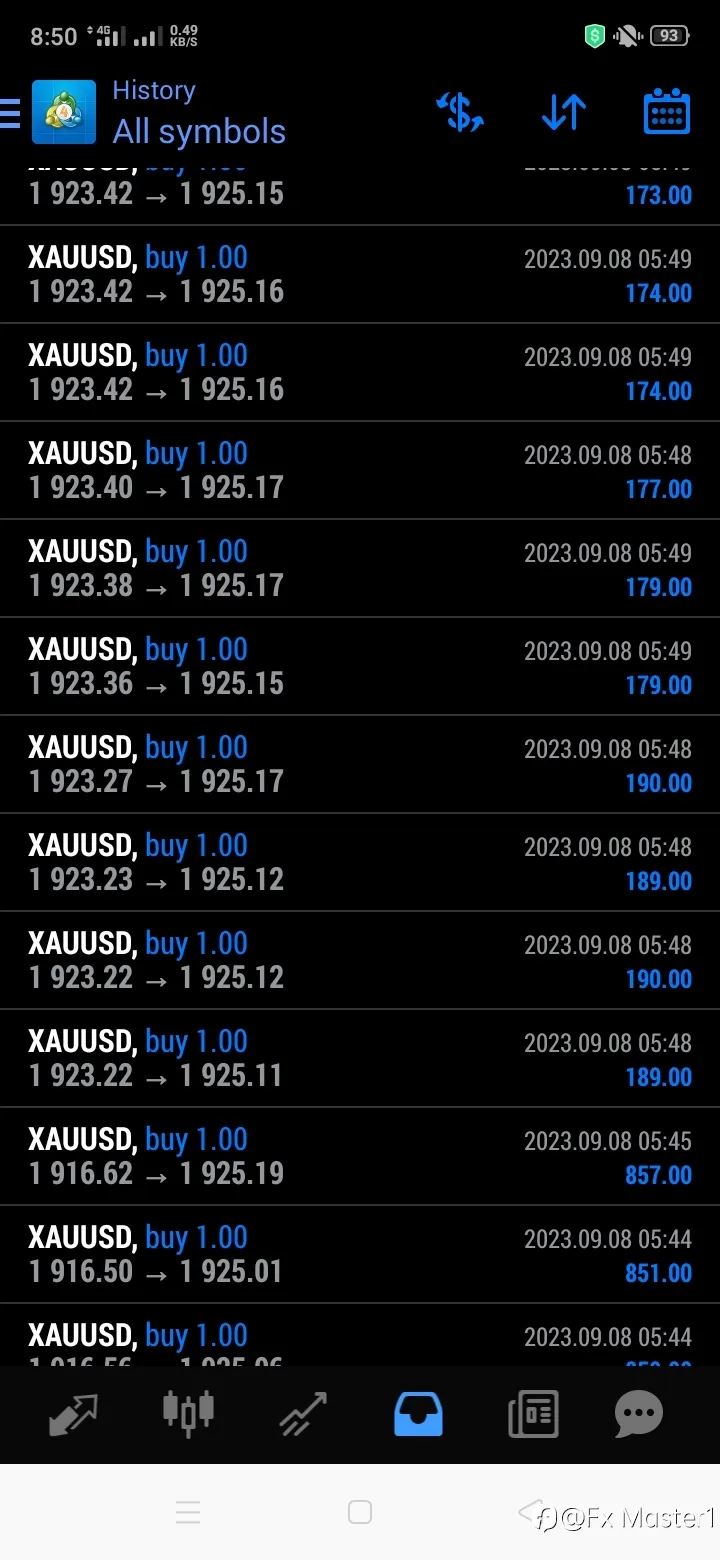Switch to the candlestick Chart tab
The image size is (720, 1560).
pos(188,1413)
